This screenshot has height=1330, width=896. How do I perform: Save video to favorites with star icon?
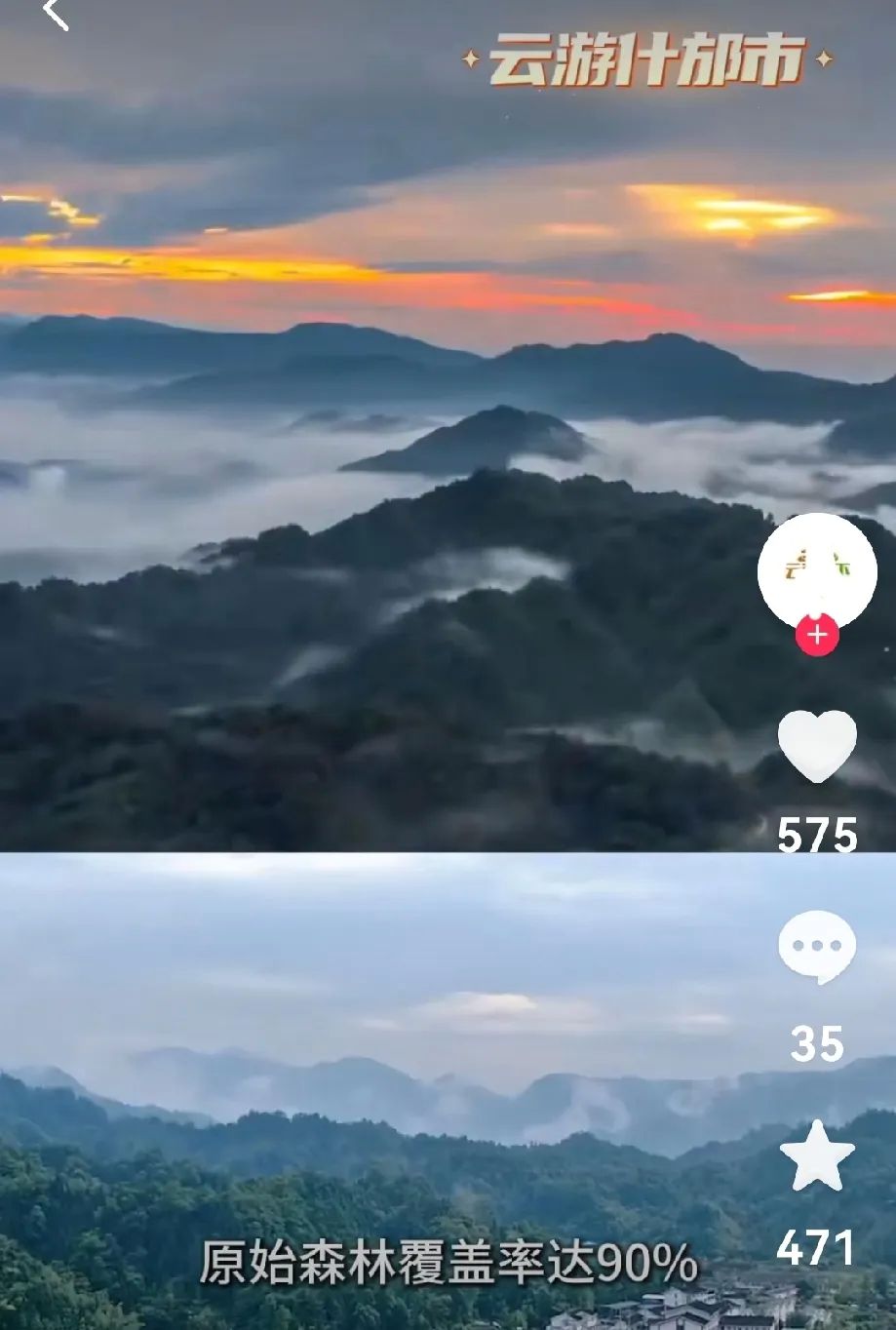(817, 1156)
